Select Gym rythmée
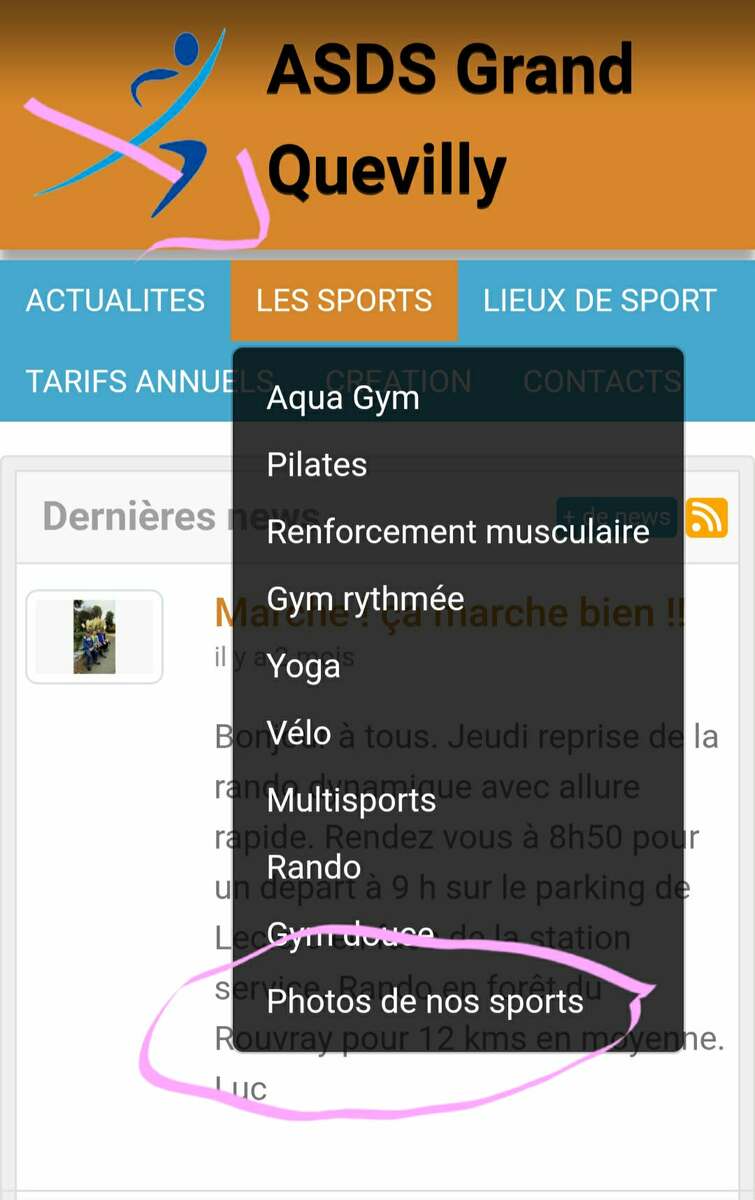Screen dimensions: 755x1200 [365, 599]
